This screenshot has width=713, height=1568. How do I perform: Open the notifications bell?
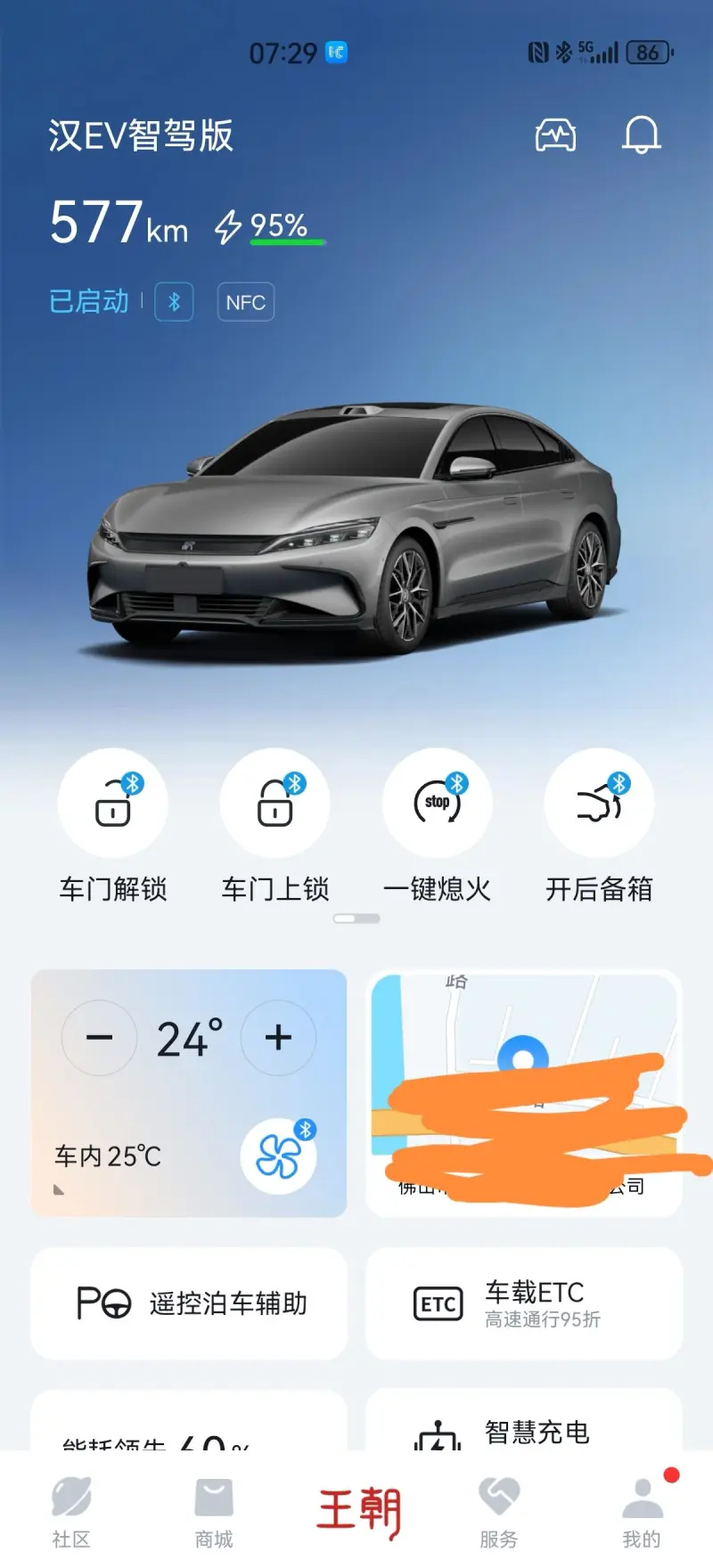coord(641,135)
